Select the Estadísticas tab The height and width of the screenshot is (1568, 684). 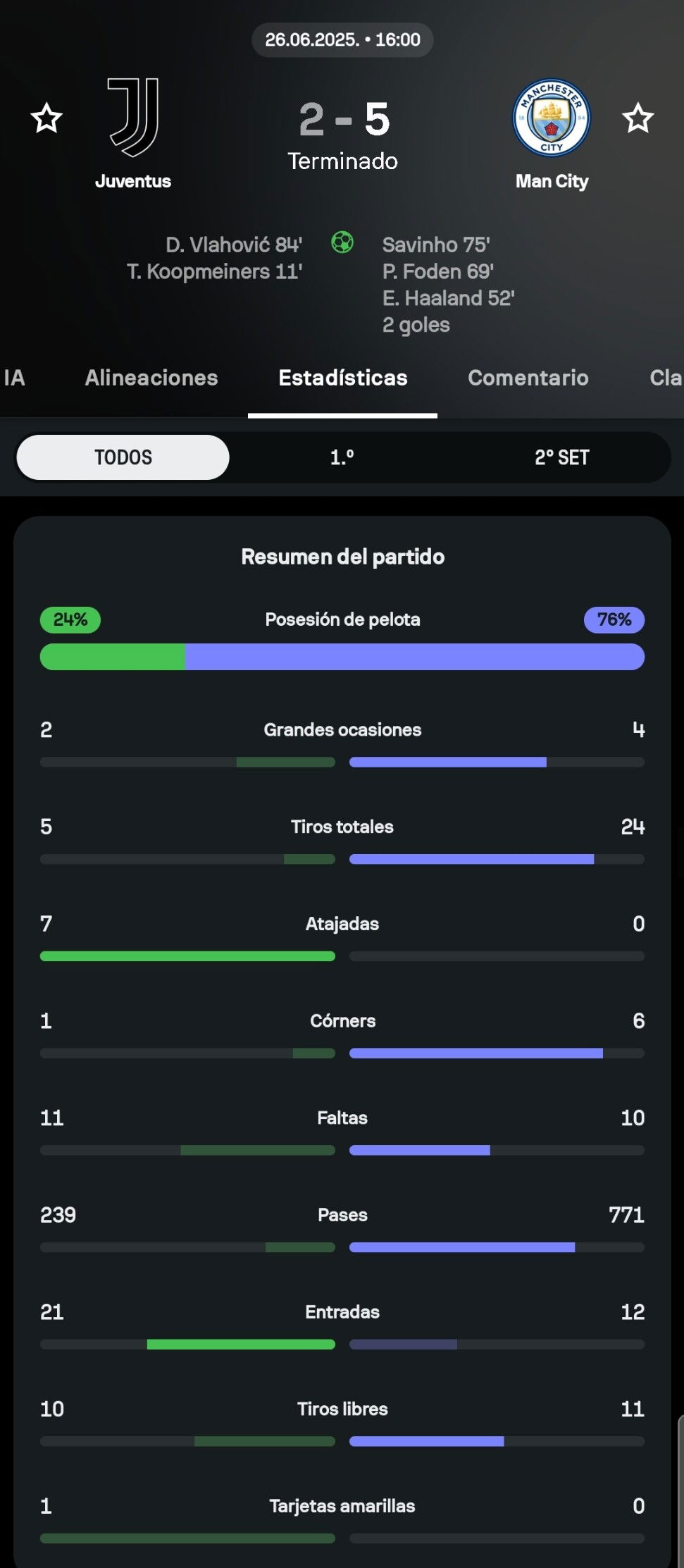[x=343, y=378]
